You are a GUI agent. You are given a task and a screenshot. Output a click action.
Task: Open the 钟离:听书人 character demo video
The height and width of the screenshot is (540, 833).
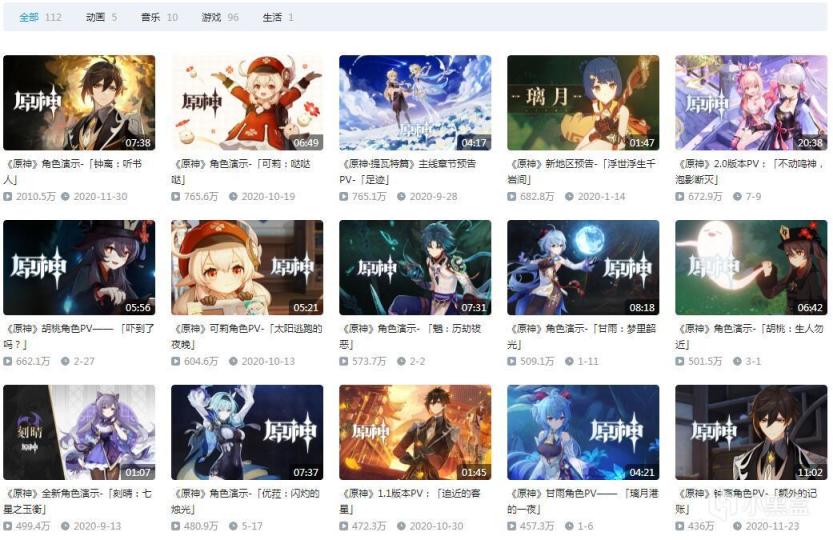click(x=79, y=102)
